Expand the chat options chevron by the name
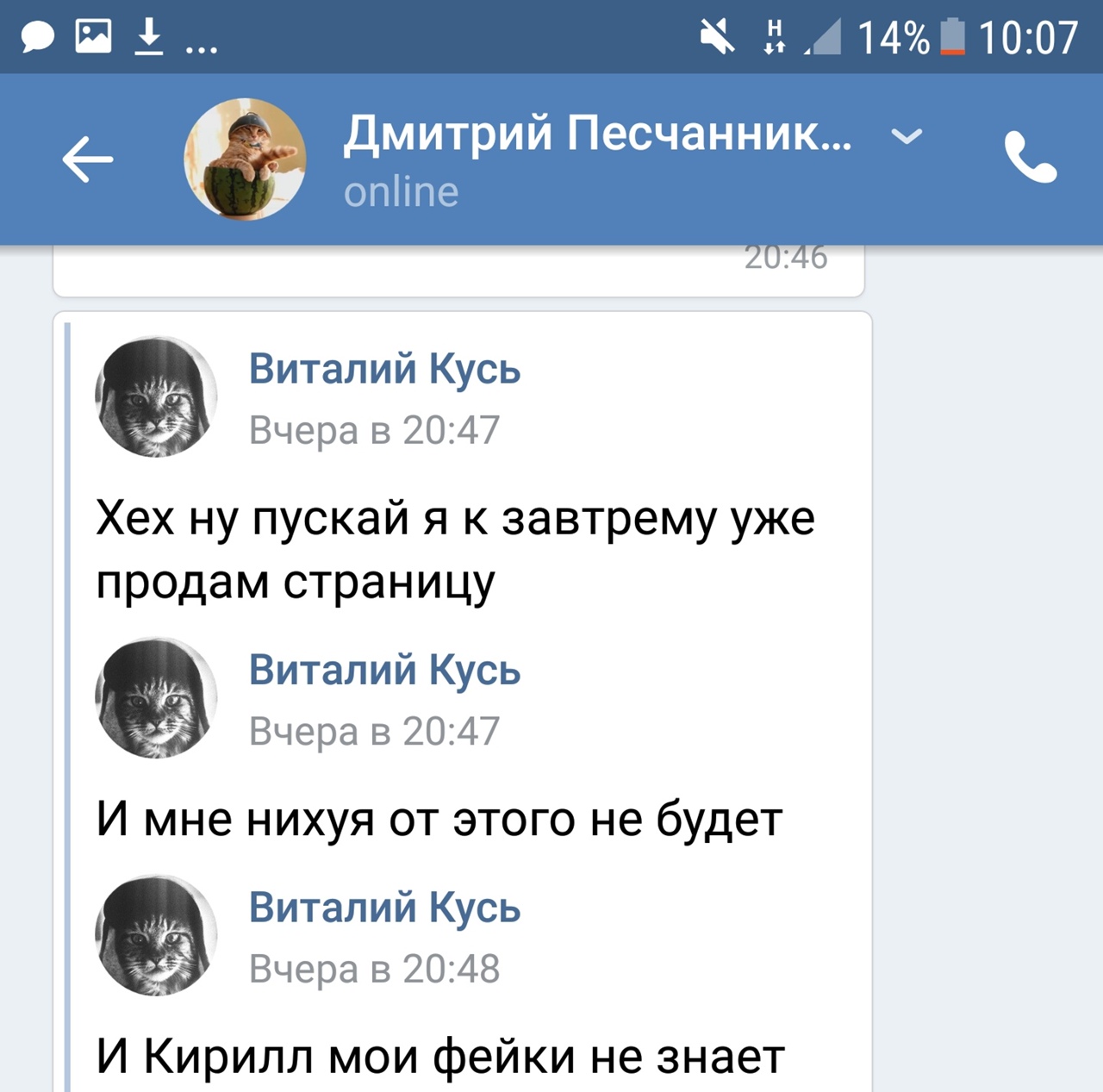This screenshot has height=1092, width=1103. [906, 136]
